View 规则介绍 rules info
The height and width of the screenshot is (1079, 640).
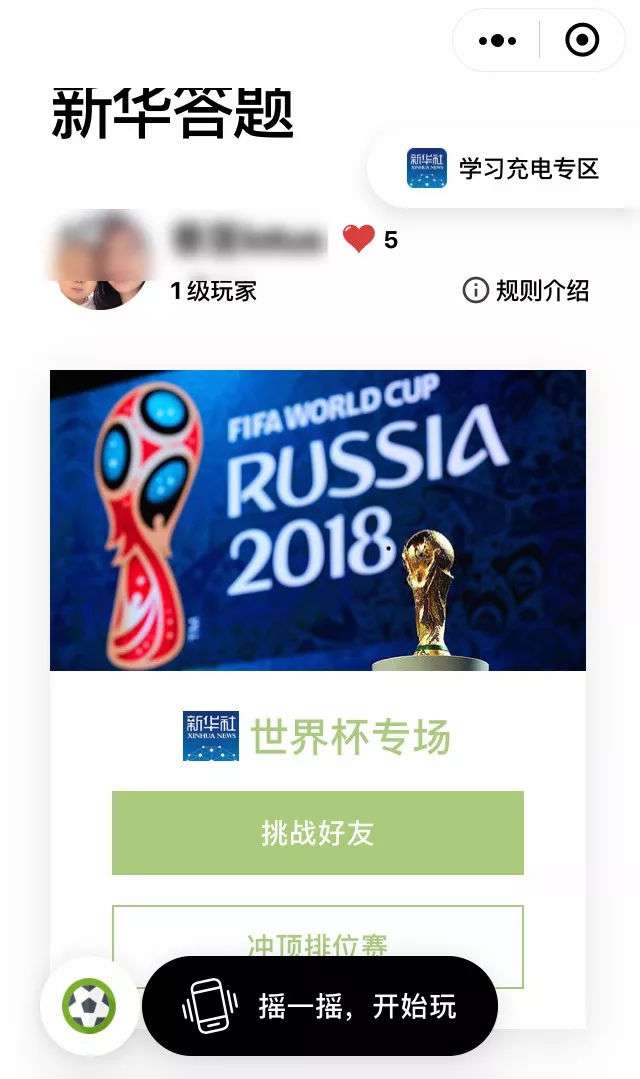(x=526, y=291)
